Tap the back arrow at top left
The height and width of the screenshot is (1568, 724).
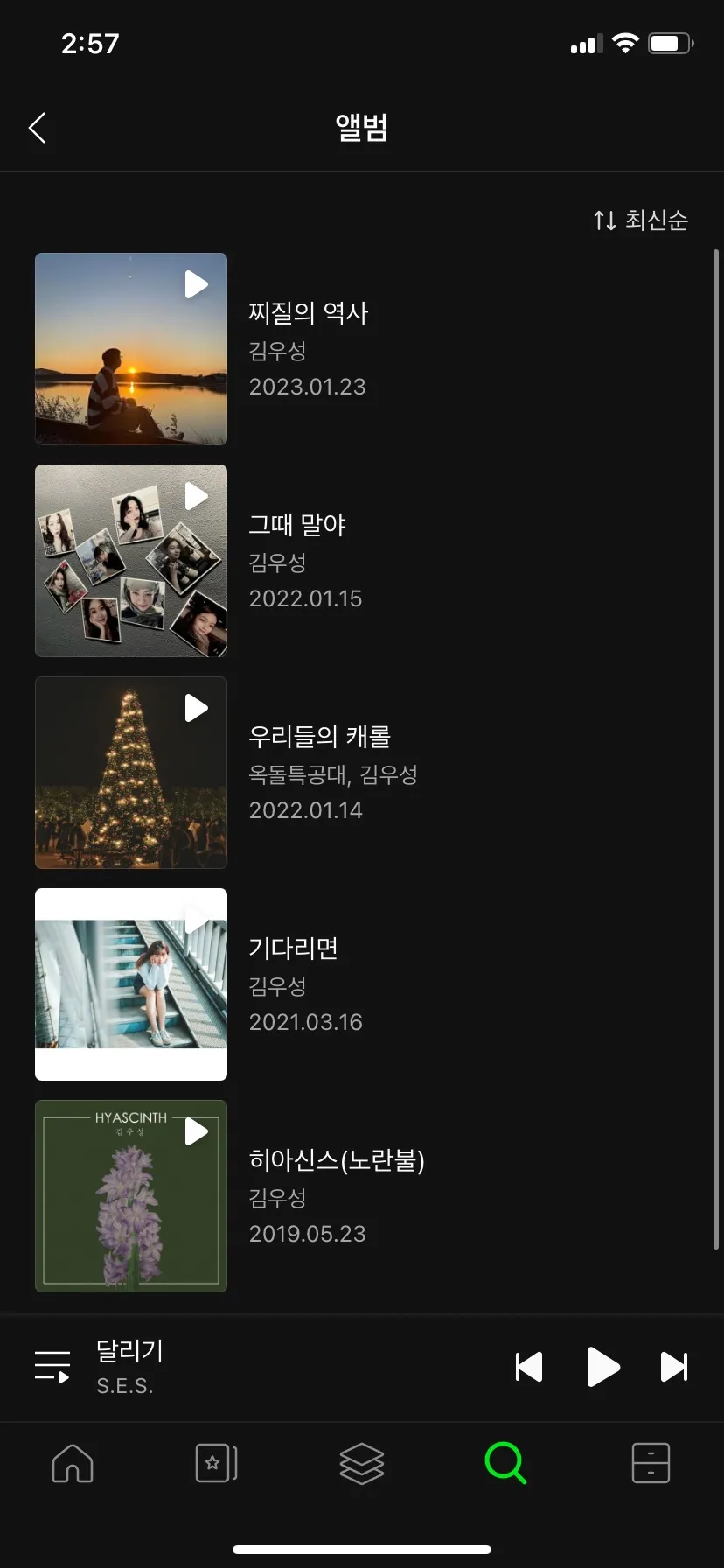pos(37,128)
